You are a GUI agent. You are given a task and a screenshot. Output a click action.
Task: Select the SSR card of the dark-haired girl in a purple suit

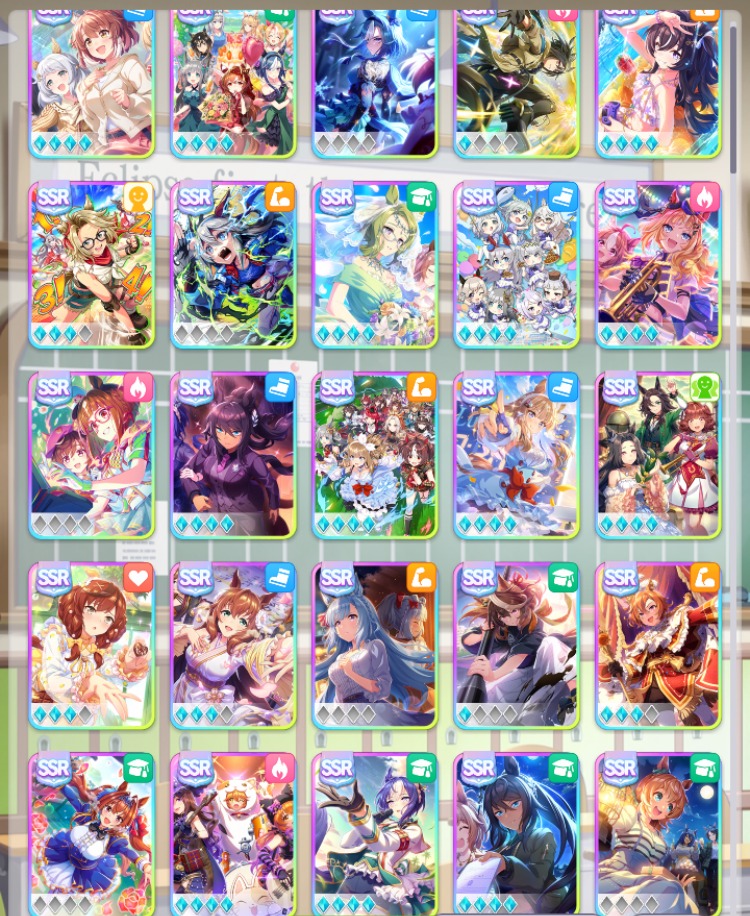[x=233, y=455]
